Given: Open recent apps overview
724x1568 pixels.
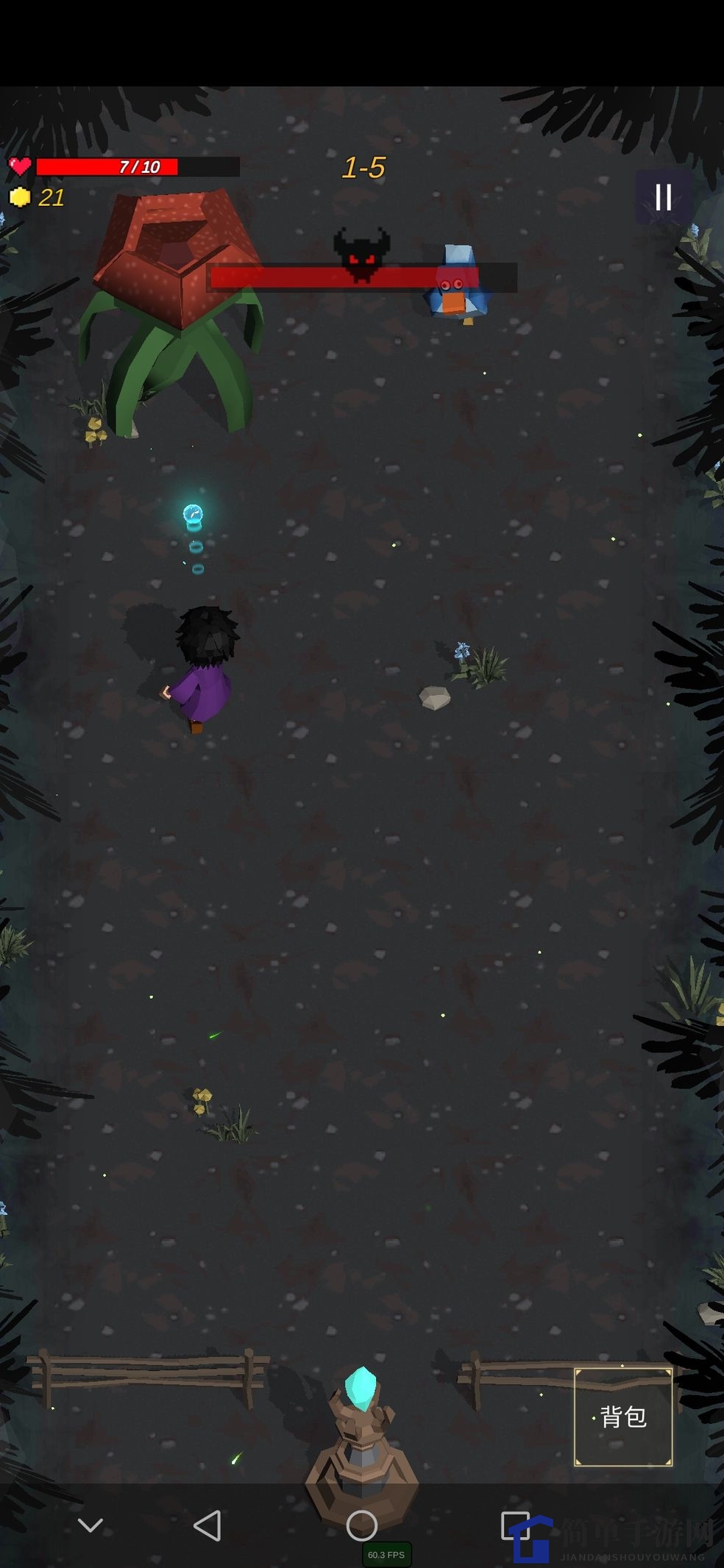Looking at the screenshot, I should pyautogui.click(x=515, y=1525).
